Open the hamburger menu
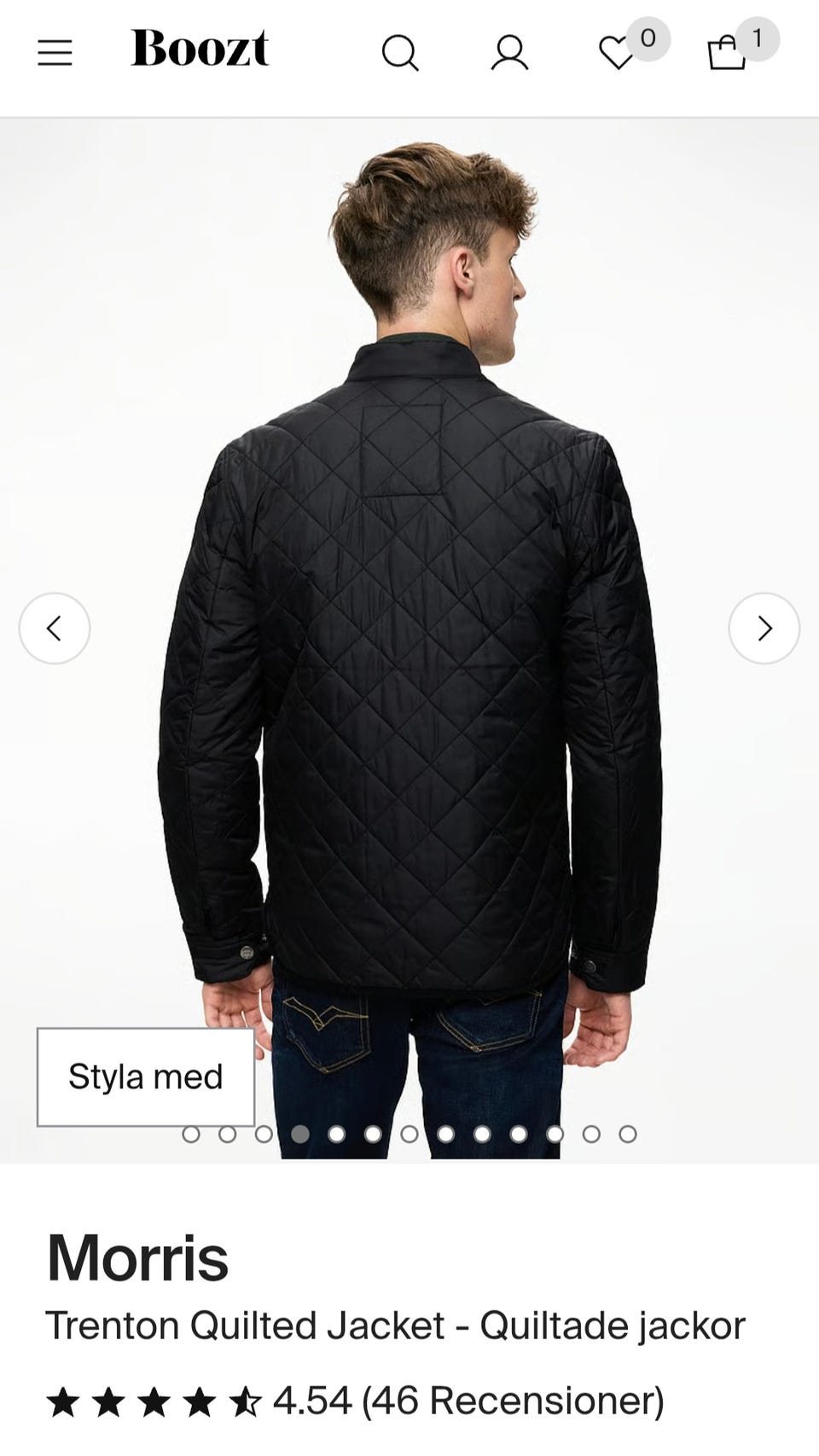This screenshot has width=819, height=1456. click(x=55, y=53)
